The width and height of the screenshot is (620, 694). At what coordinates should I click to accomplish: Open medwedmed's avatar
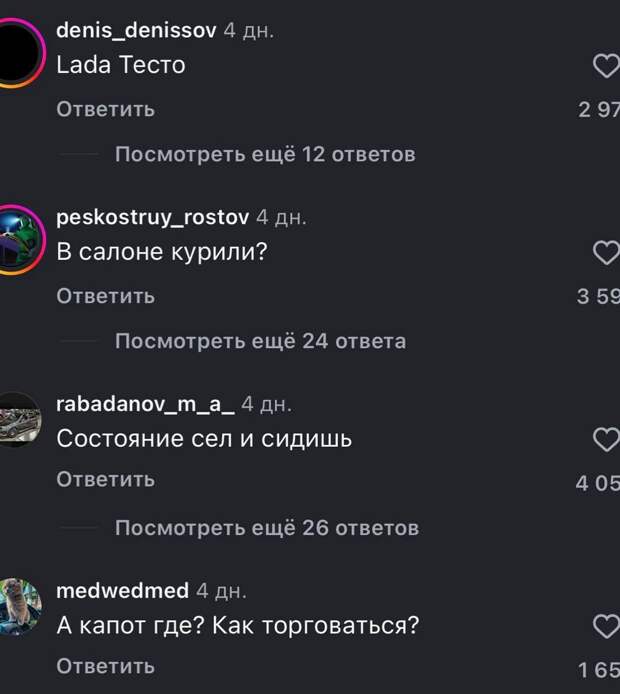coord(18,607)
